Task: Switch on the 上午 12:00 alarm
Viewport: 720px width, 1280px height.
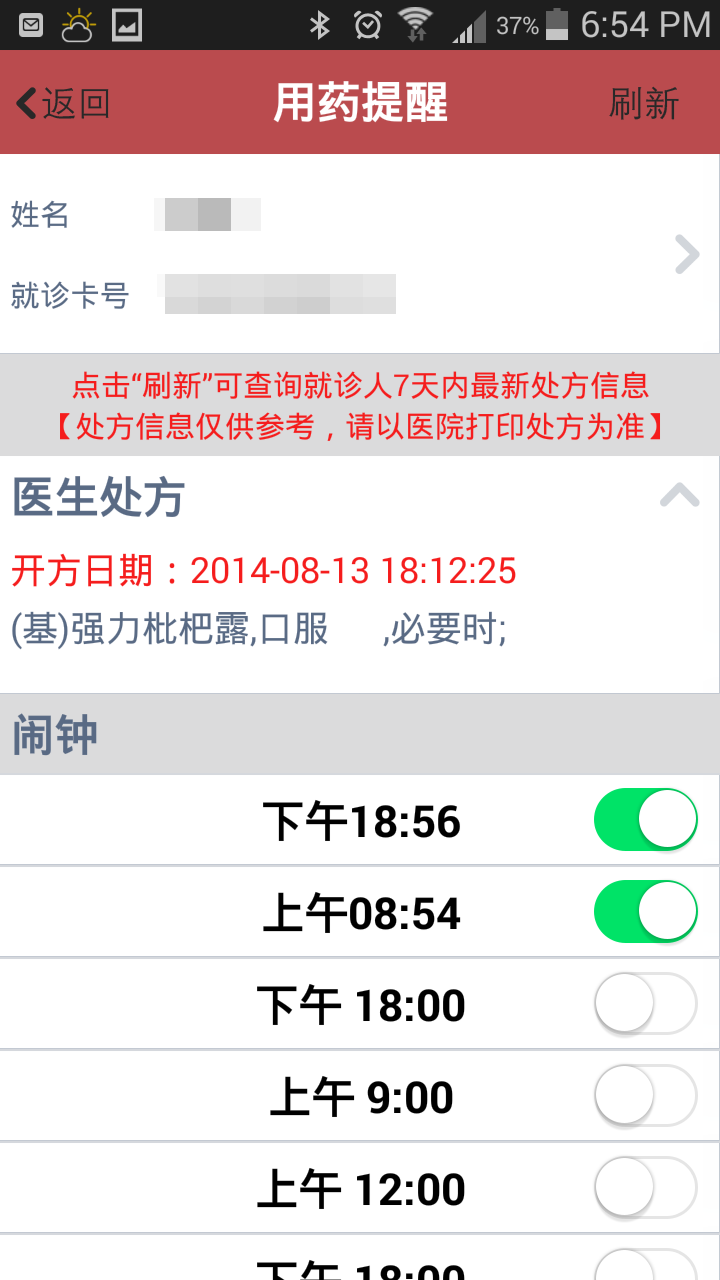Action: coord(645,1188)
